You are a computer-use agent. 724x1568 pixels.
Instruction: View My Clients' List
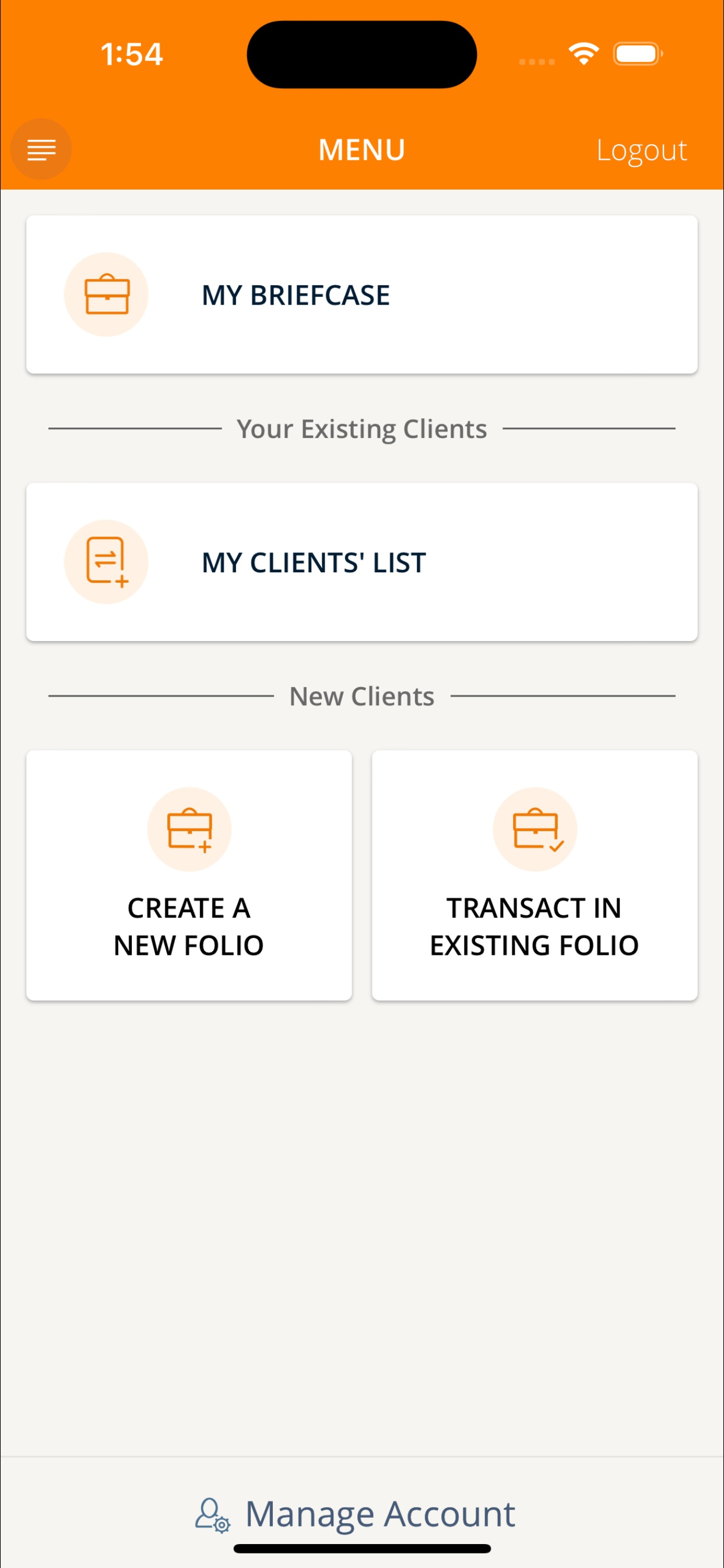click(361, 562)
